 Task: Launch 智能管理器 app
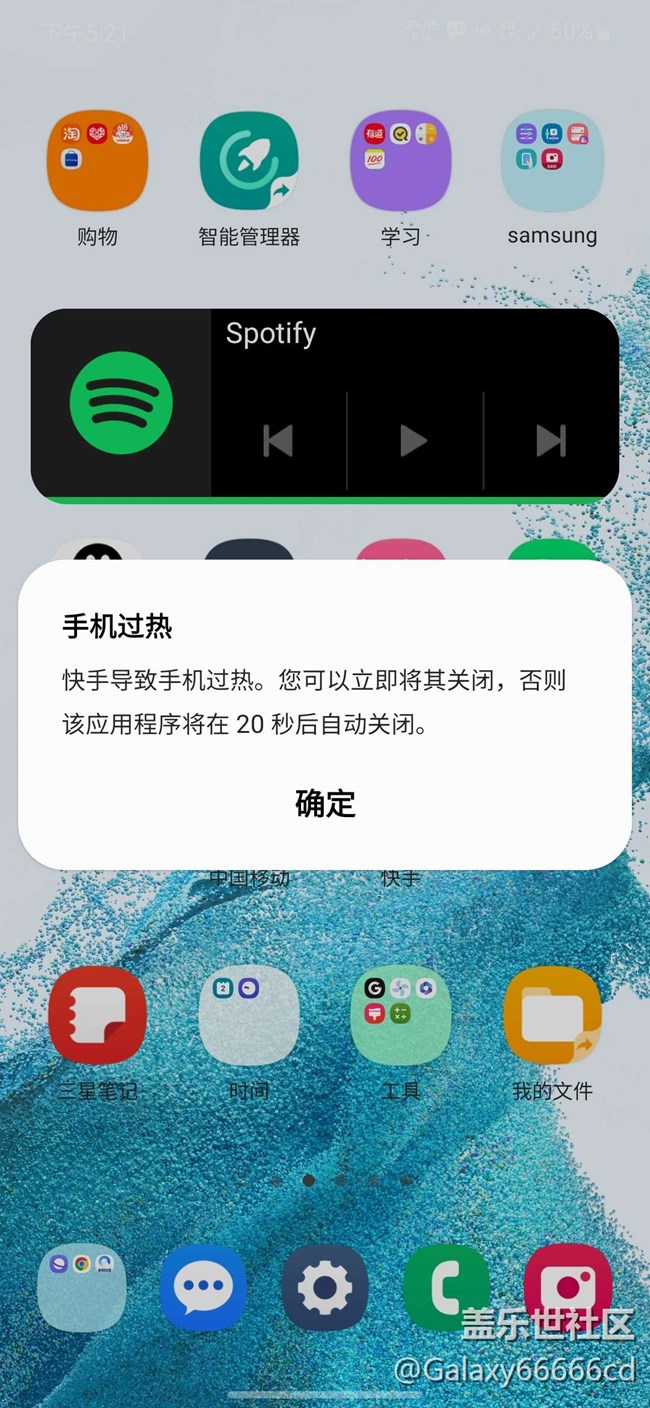click(x=249, y=160)
